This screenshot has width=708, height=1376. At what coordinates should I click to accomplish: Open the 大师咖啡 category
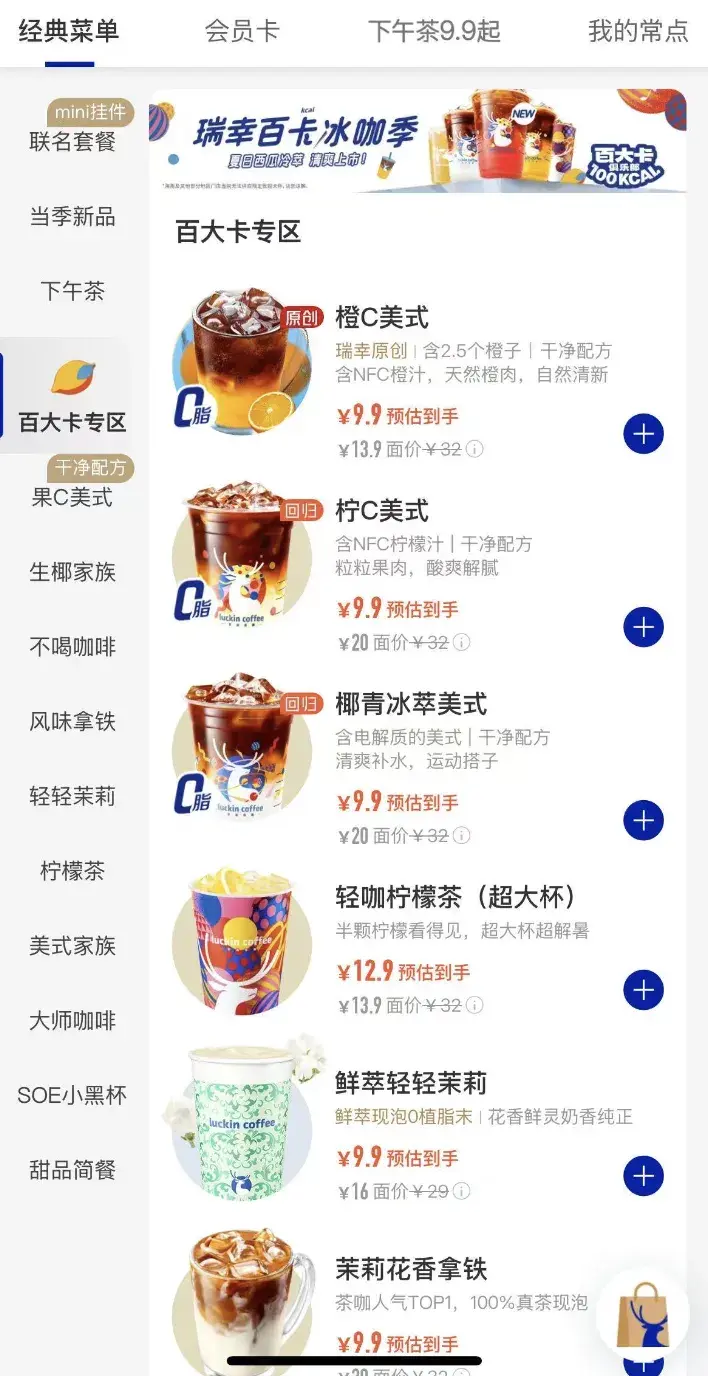72,1021
